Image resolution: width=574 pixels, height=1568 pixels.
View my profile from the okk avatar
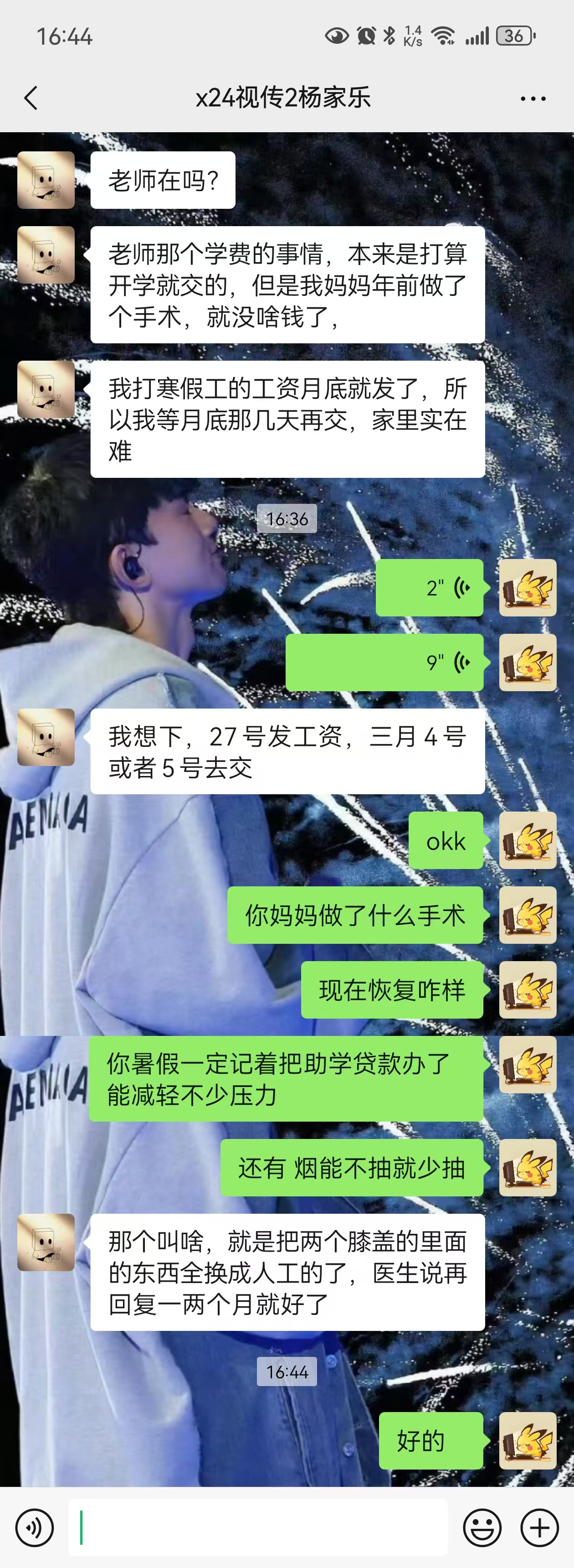pyautogui.click(x=528, y=840)
